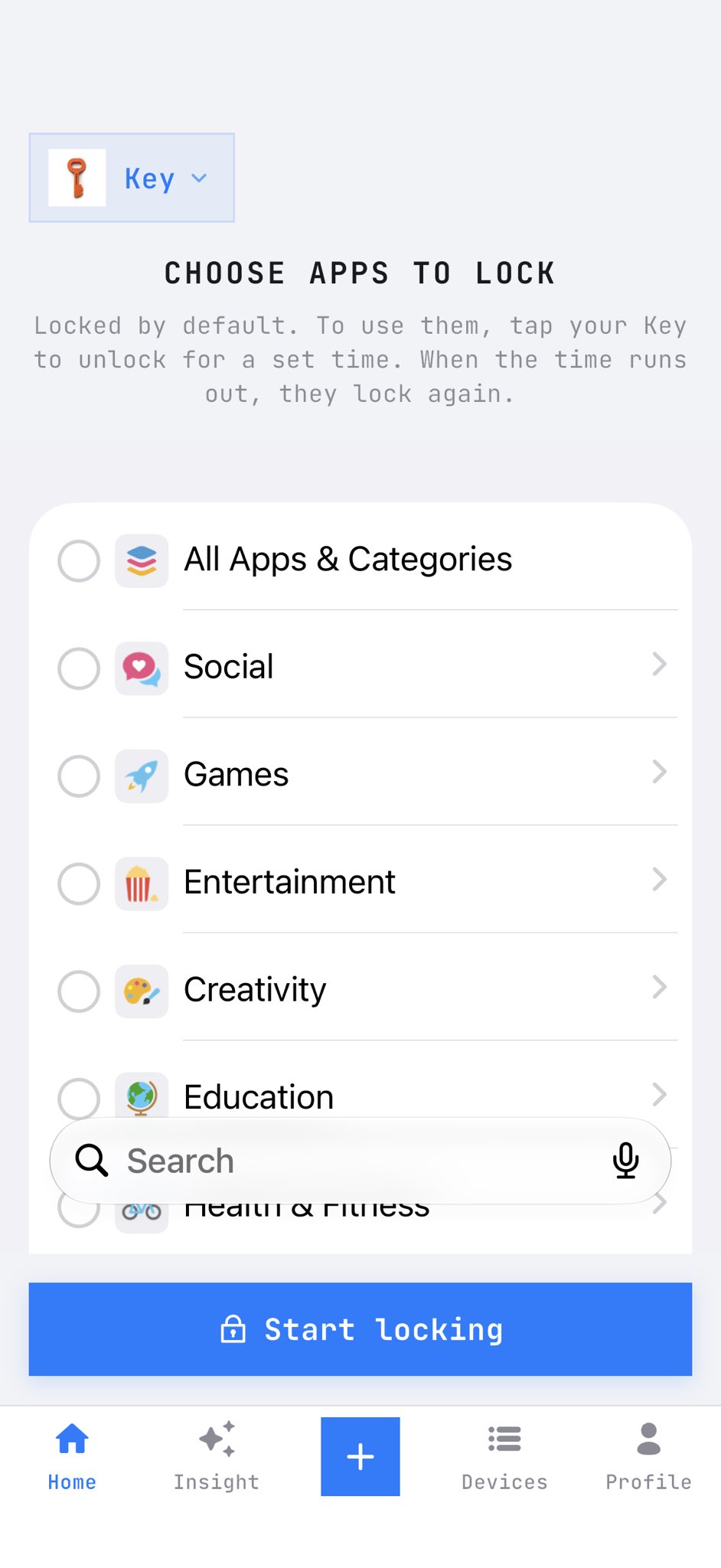Tap the Search field

click(360, 1161)
